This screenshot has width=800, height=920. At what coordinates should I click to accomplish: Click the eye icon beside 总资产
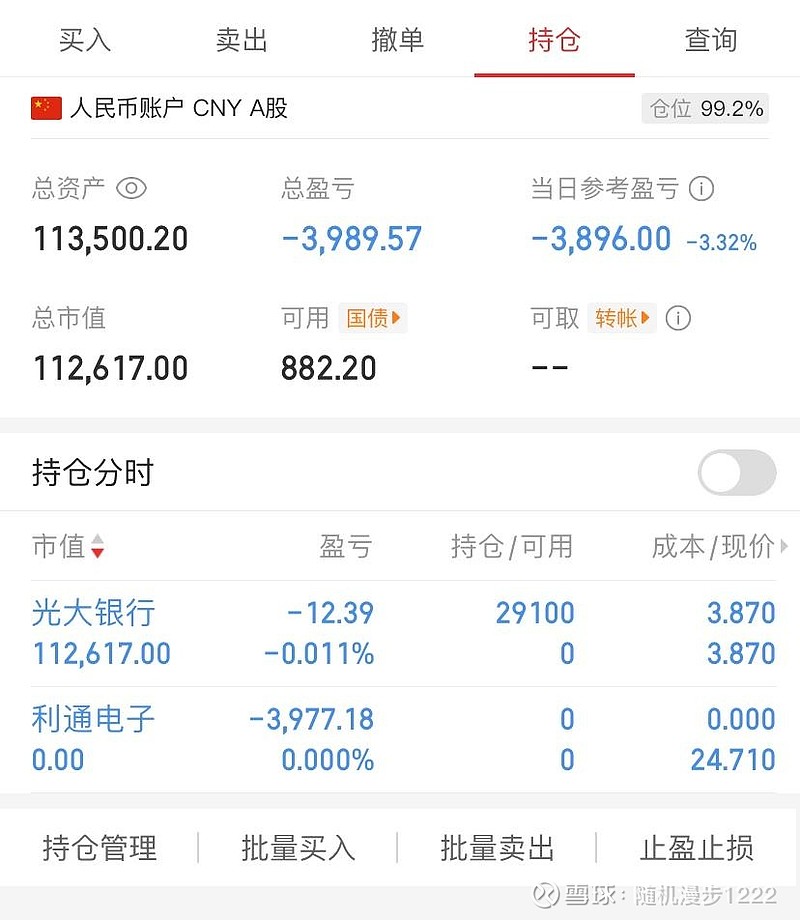click(131, 188)
